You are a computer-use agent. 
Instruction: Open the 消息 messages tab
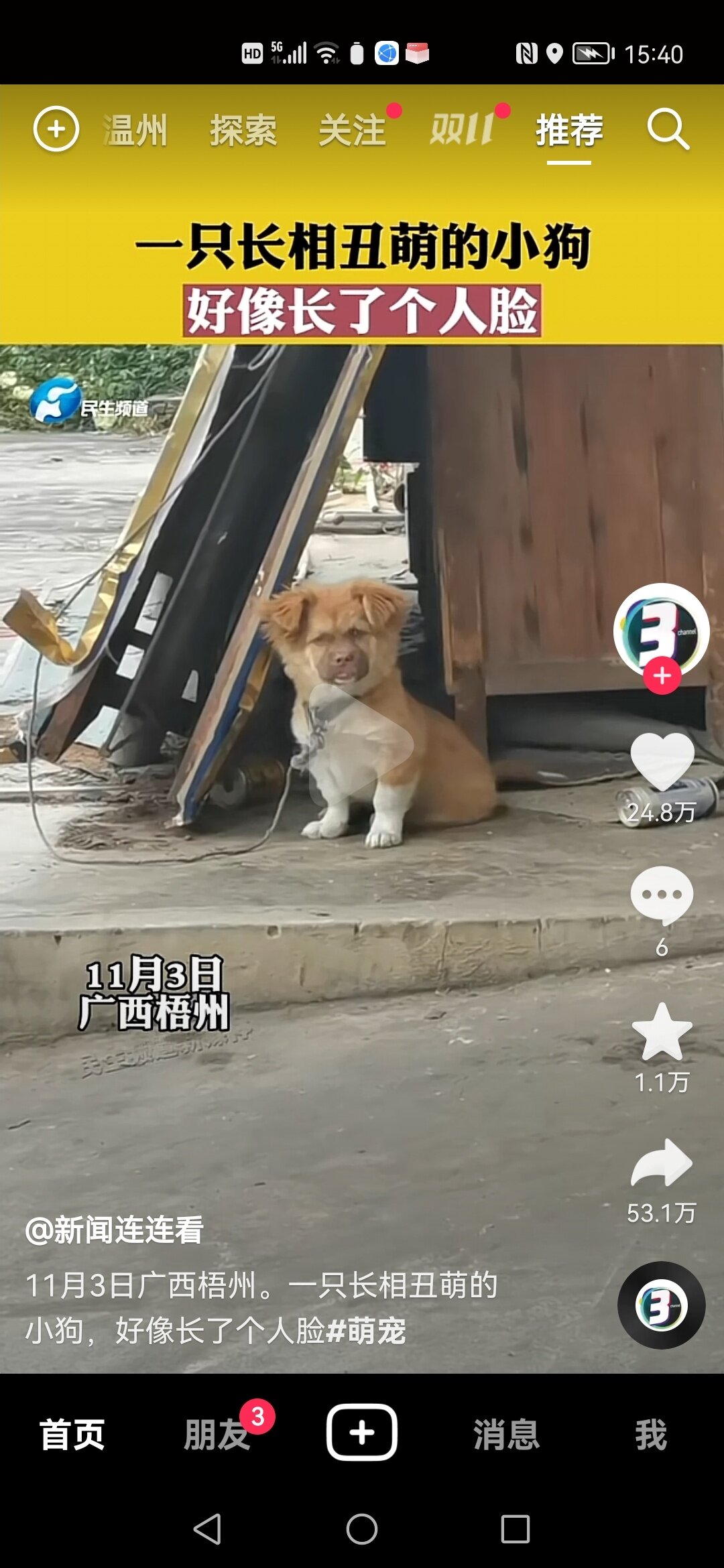pyautogui.click(x=506, y=1434)
